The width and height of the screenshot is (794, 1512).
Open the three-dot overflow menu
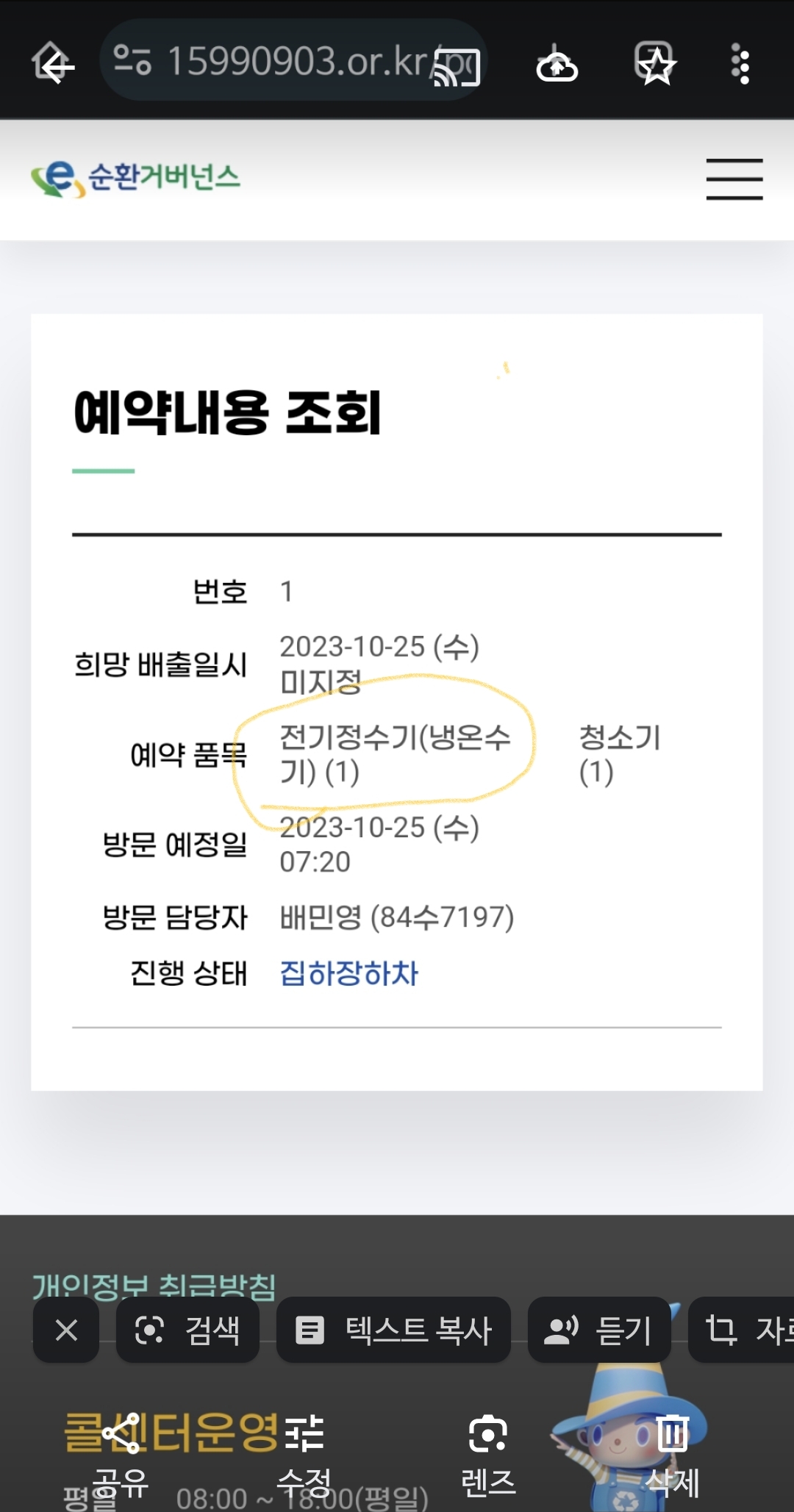tap(741, 65)
